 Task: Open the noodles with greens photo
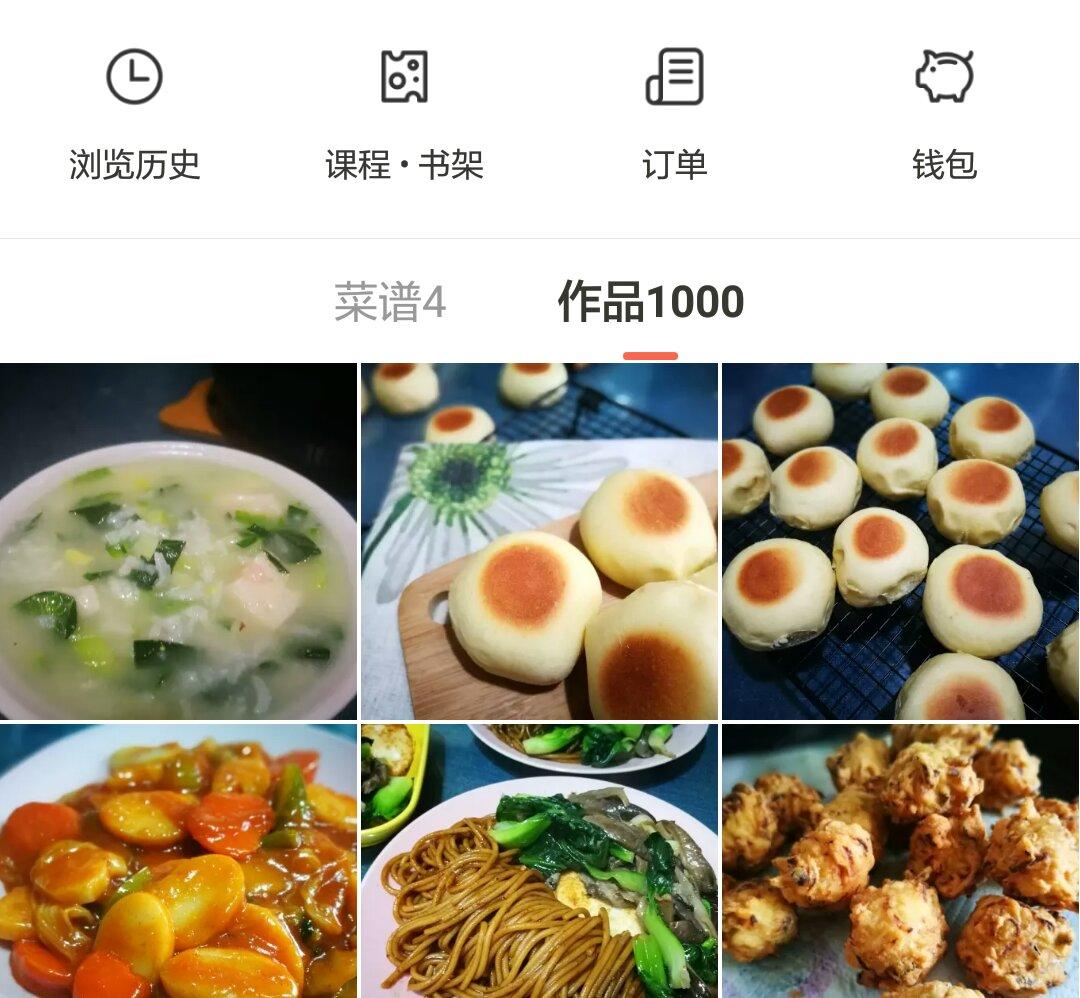tap(539, 861)
